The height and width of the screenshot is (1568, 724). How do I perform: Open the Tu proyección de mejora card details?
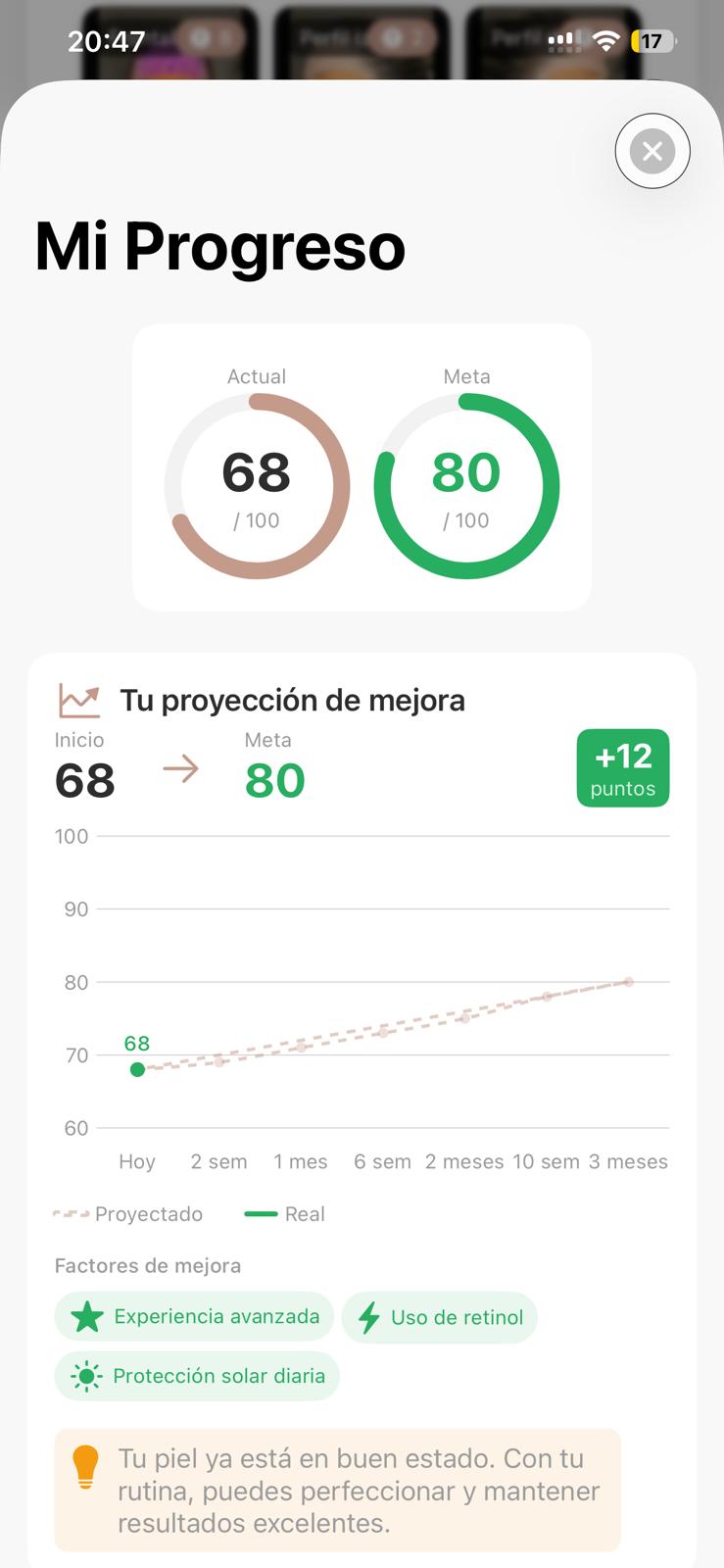coord(294,700)
